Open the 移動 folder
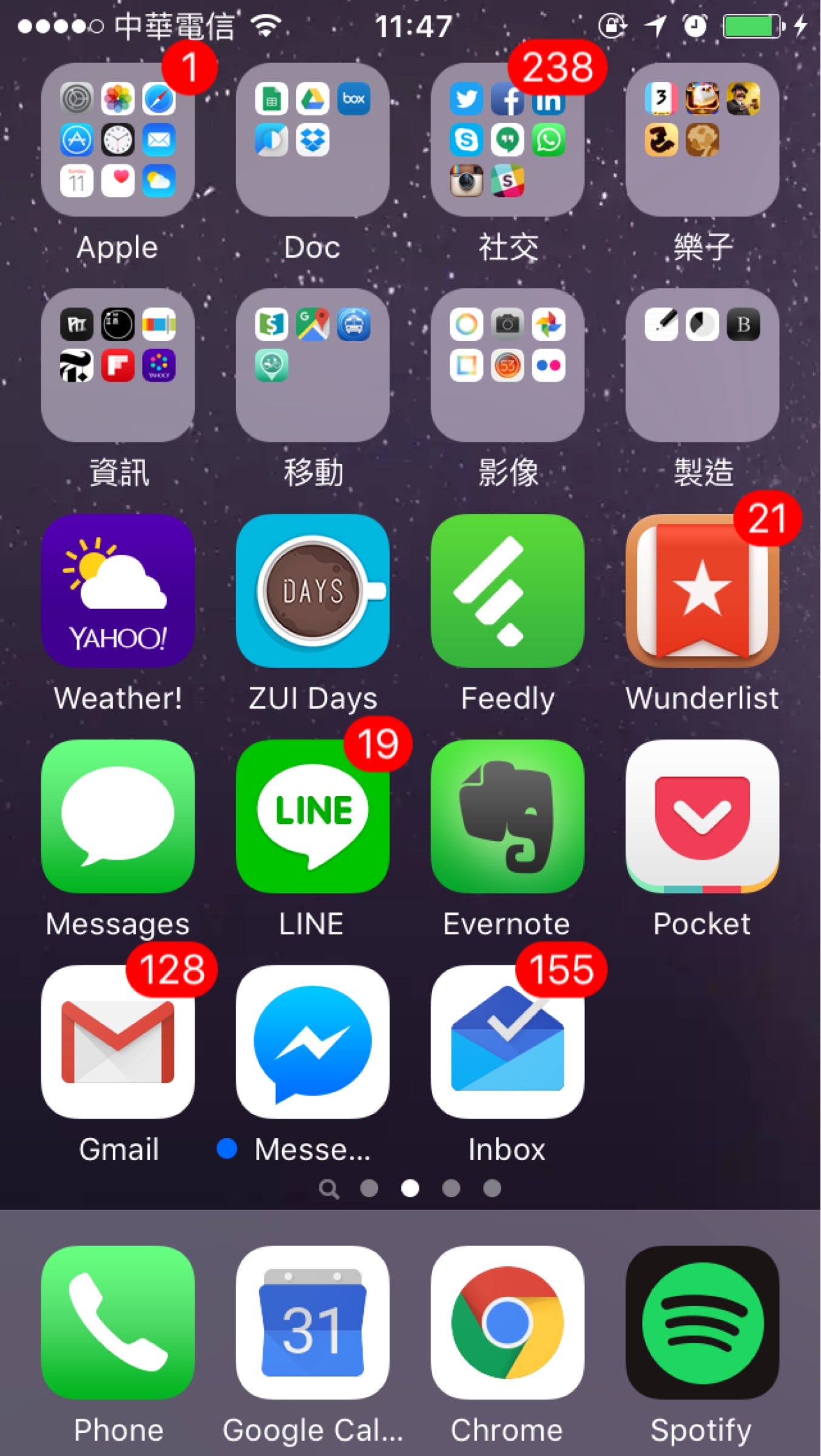The height and width of the screenshot is (1456, 821). [313, 365]
